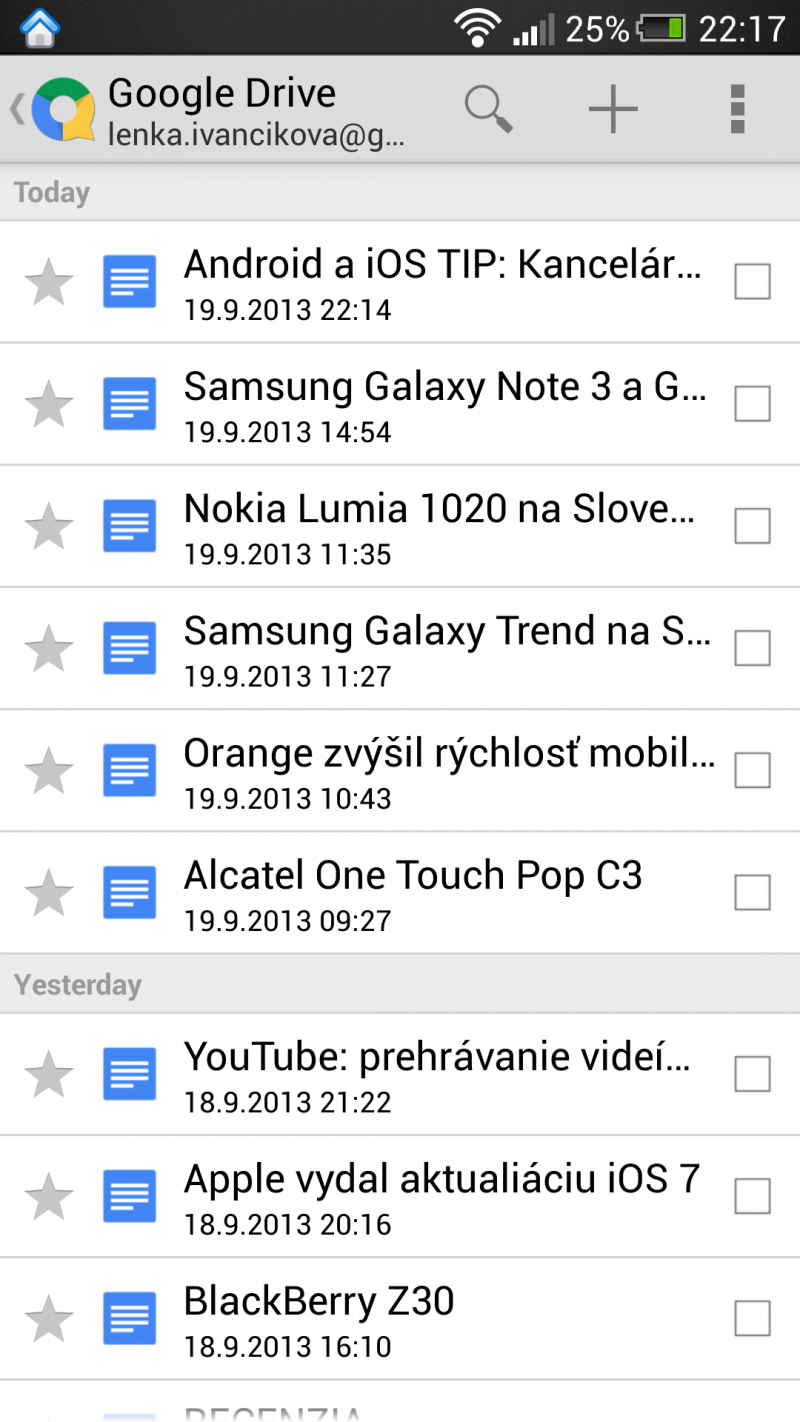Create a new item with the plus icon
The height and width of the screenshot is (1422, 800).
coord(613,108)
